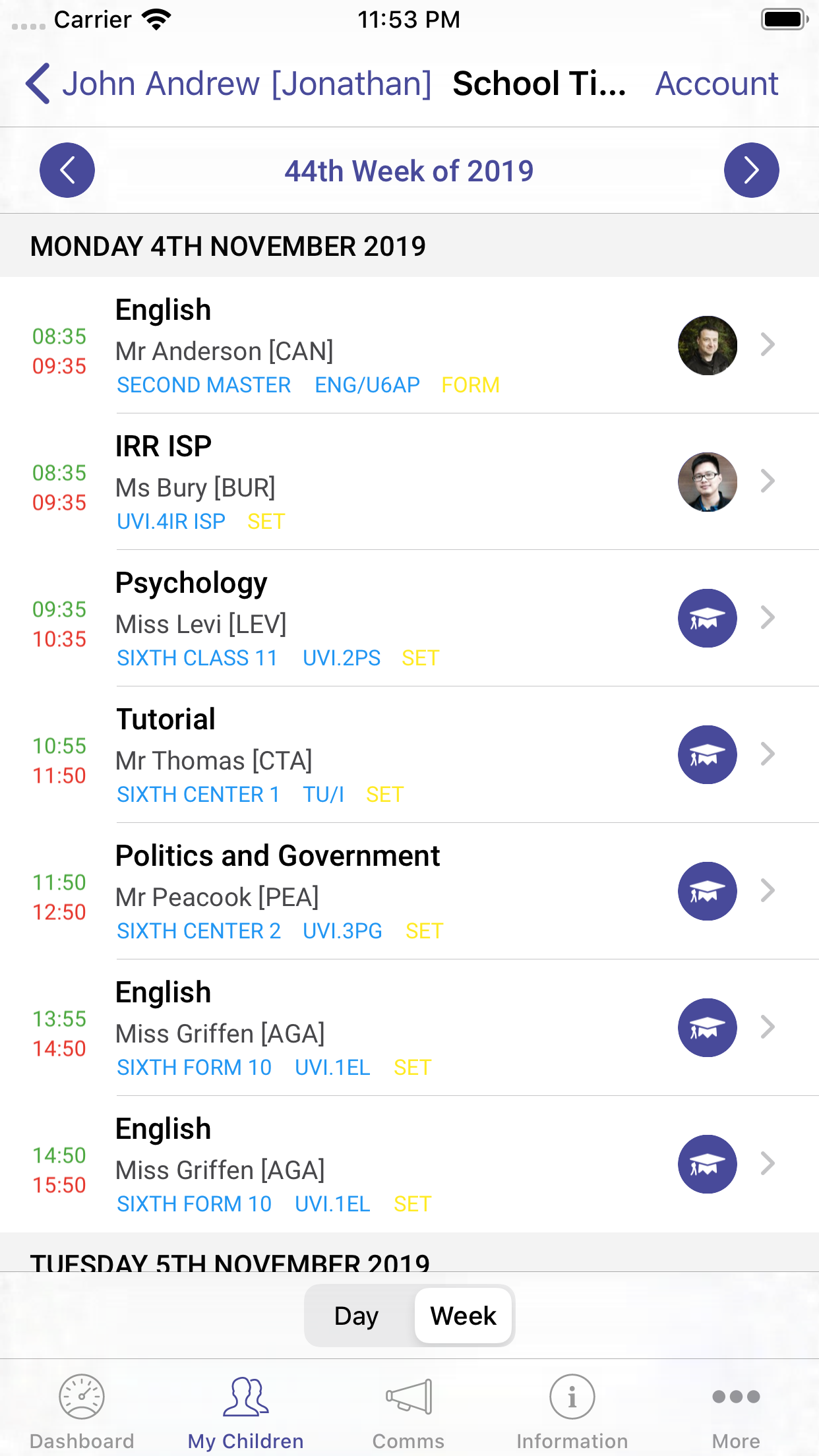This screenshot has height=1456, width=819.
Task: Toggle to Day view for the timetable
Action: [x=355, y=1315]
